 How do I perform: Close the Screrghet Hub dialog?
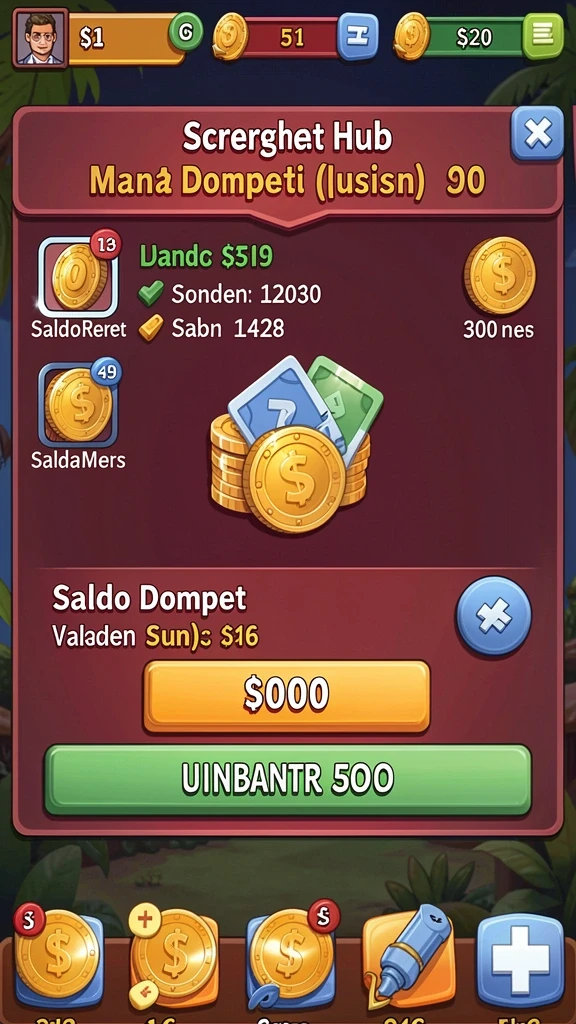(537, 133)
